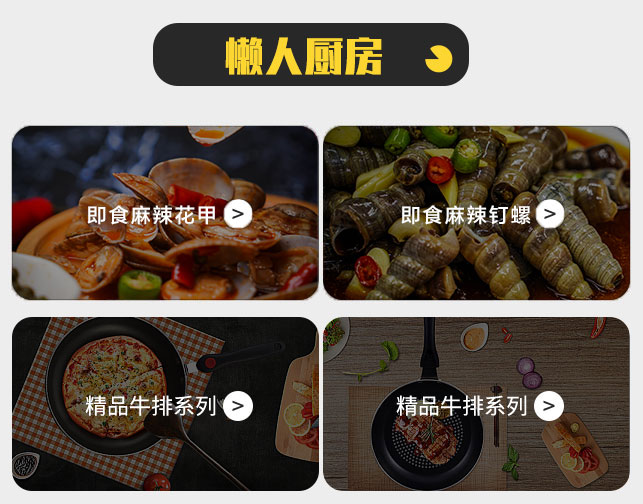Open the 即食麻辣钉螺 category tile
This screenshot has width=643, height=504.
tap(477, 213)
